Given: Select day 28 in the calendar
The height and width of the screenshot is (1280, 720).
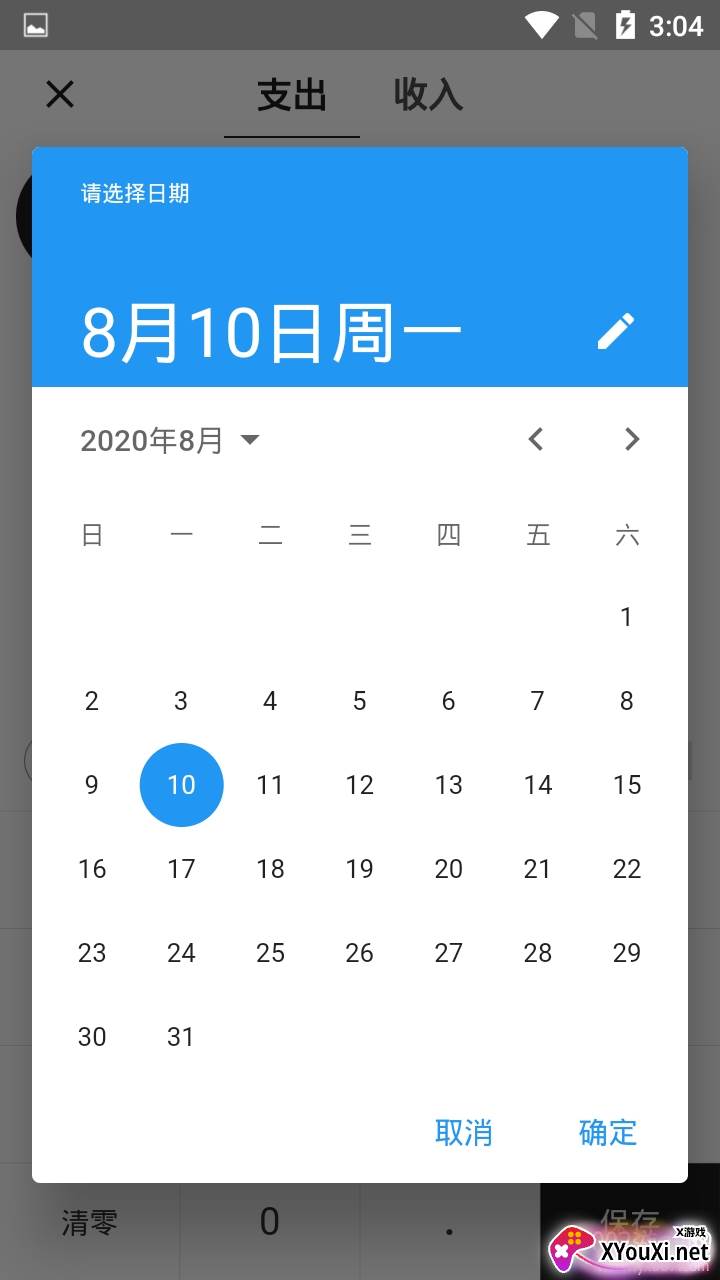Looking at the screenshot, I should (537, 953).
